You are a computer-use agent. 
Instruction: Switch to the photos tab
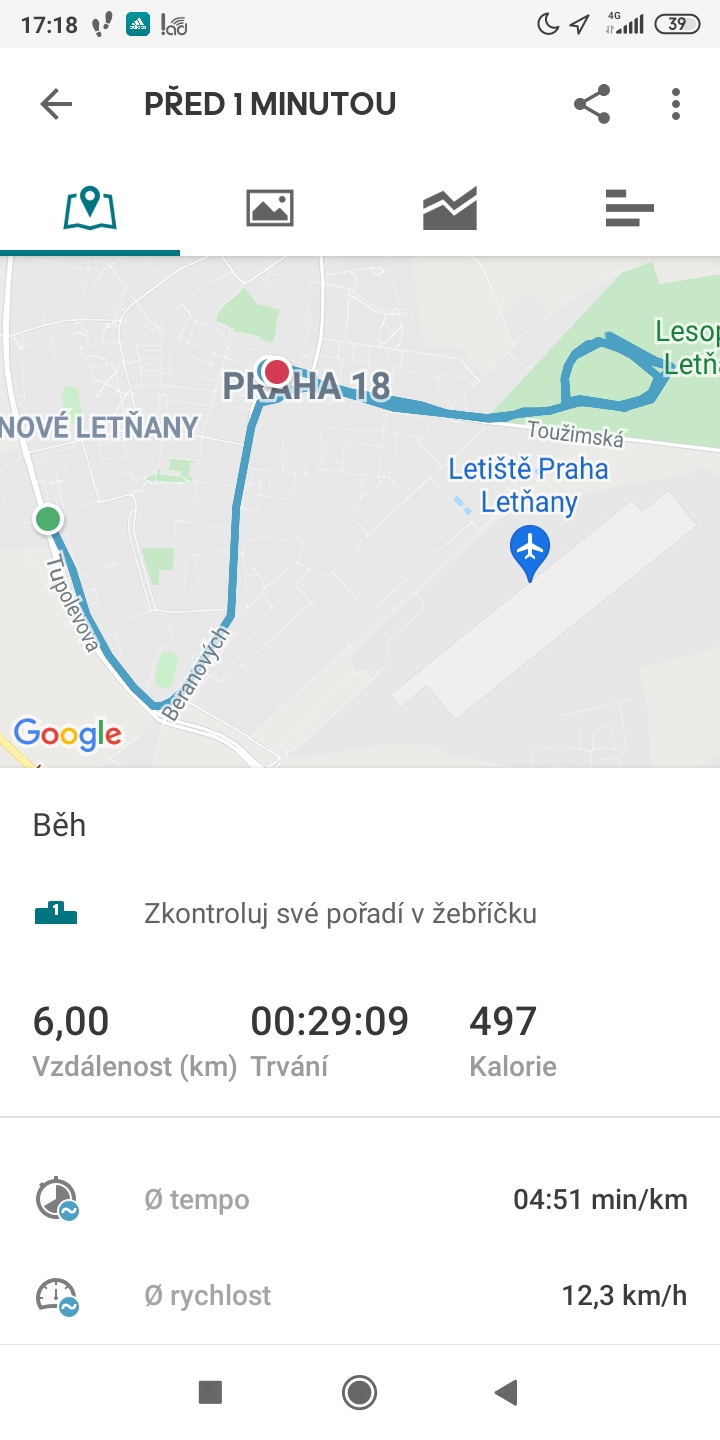coord(270,208)
